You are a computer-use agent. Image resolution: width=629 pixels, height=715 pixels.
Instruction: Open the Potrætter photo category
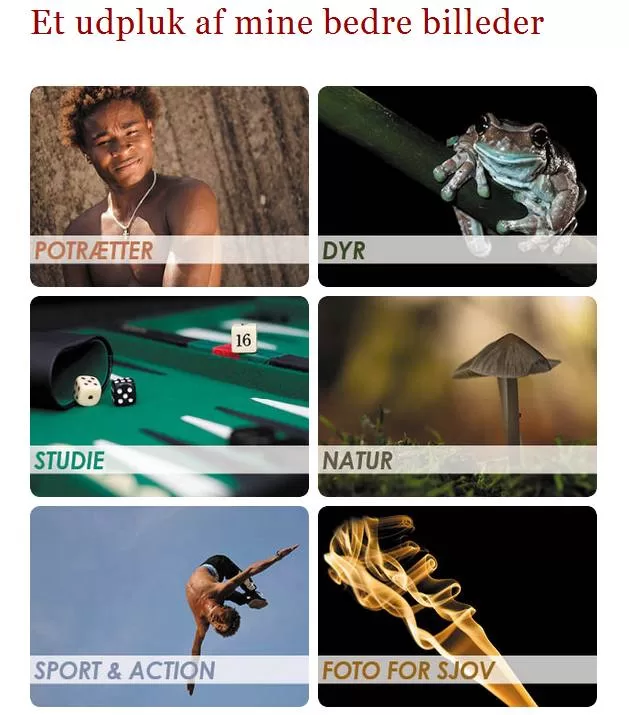tap(169, 186)
